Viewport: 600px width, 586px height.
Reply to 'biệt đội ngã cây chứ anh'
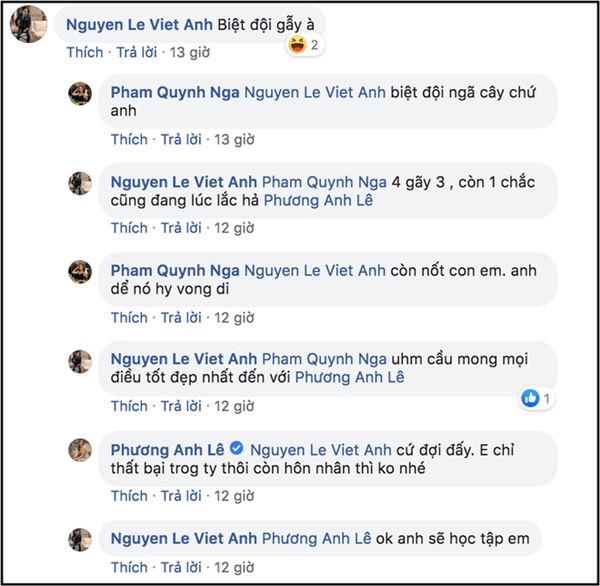pyautogui.click(x=182, y=139)
